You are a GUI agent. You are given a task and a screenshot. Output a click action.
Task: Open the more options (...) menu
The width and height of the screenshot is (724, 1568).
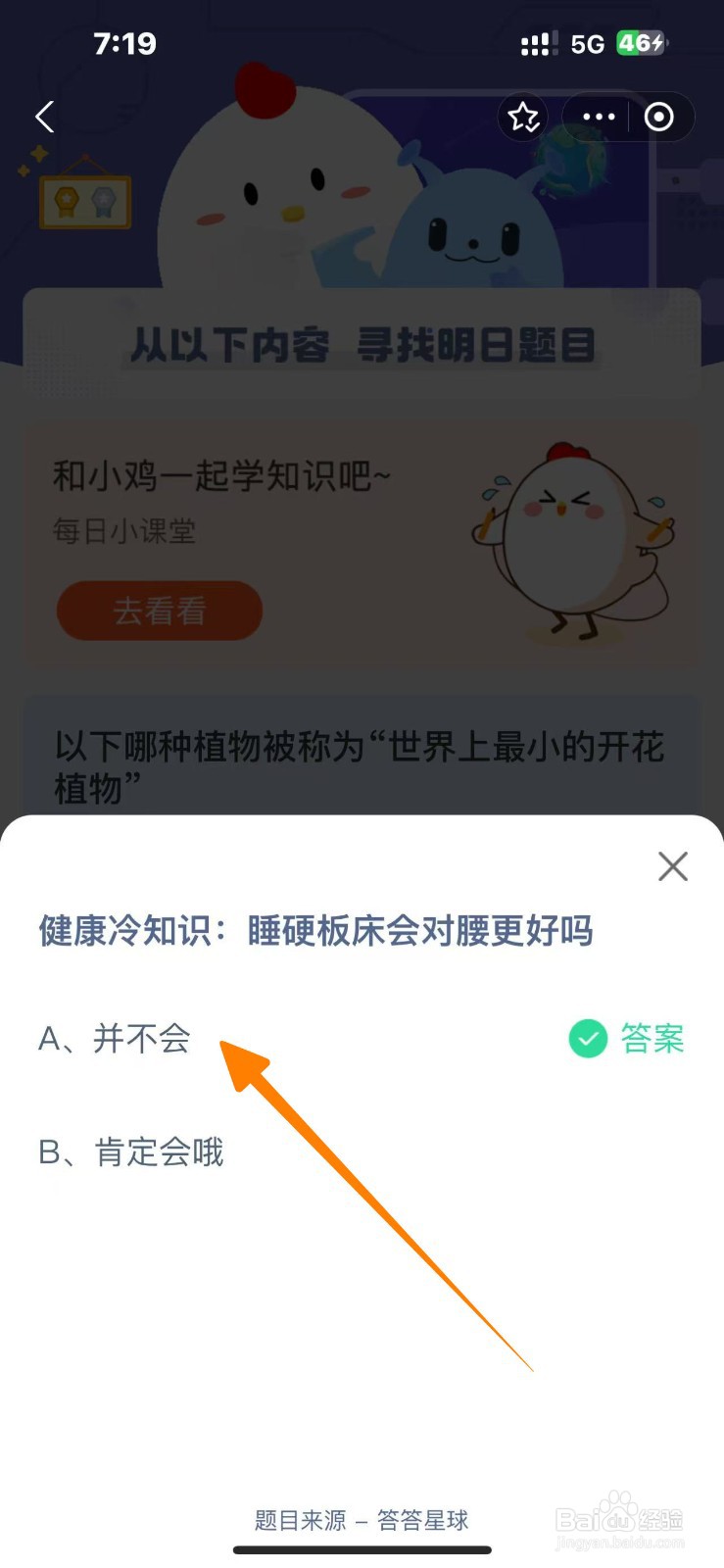click(597, 117)
